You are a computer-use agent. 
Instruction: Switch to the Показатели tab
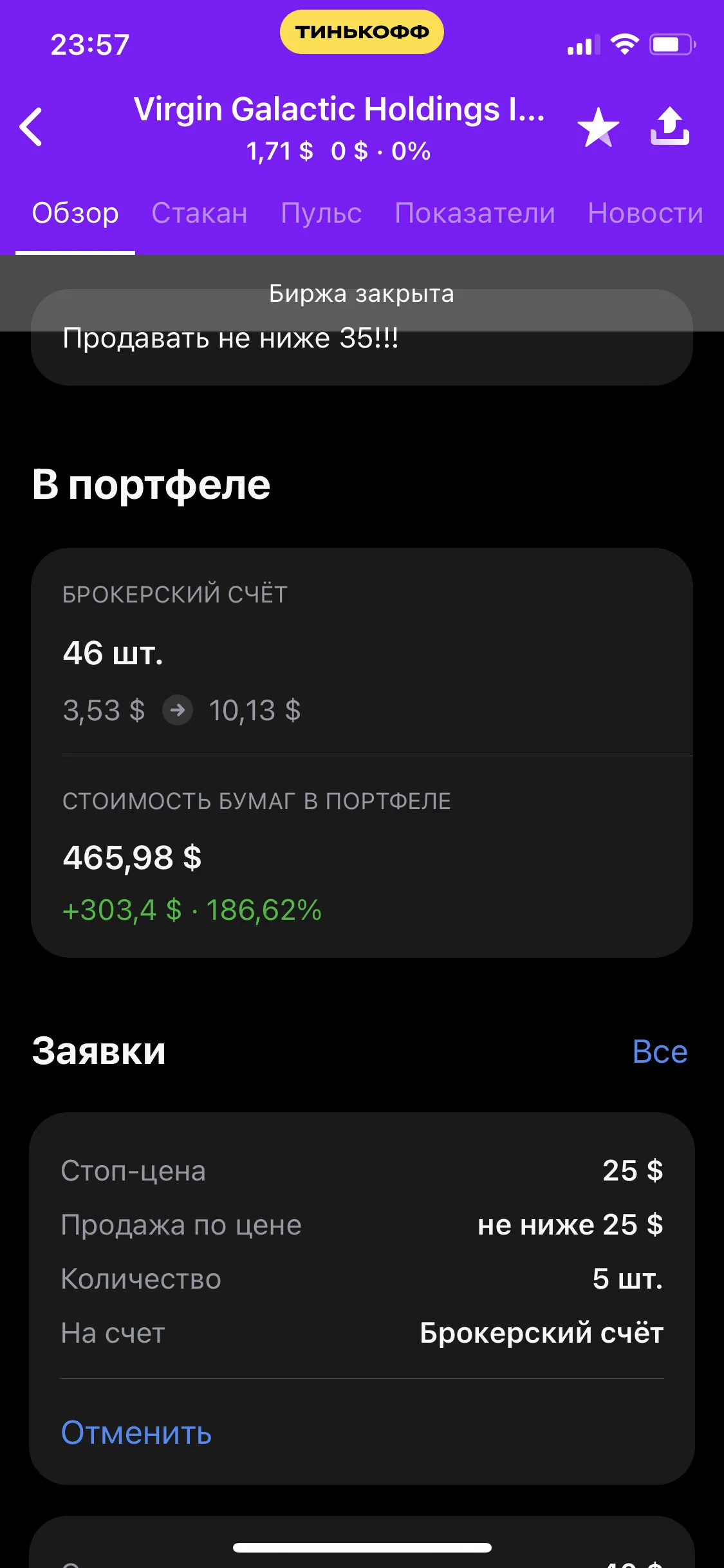[x=475, y=213]
